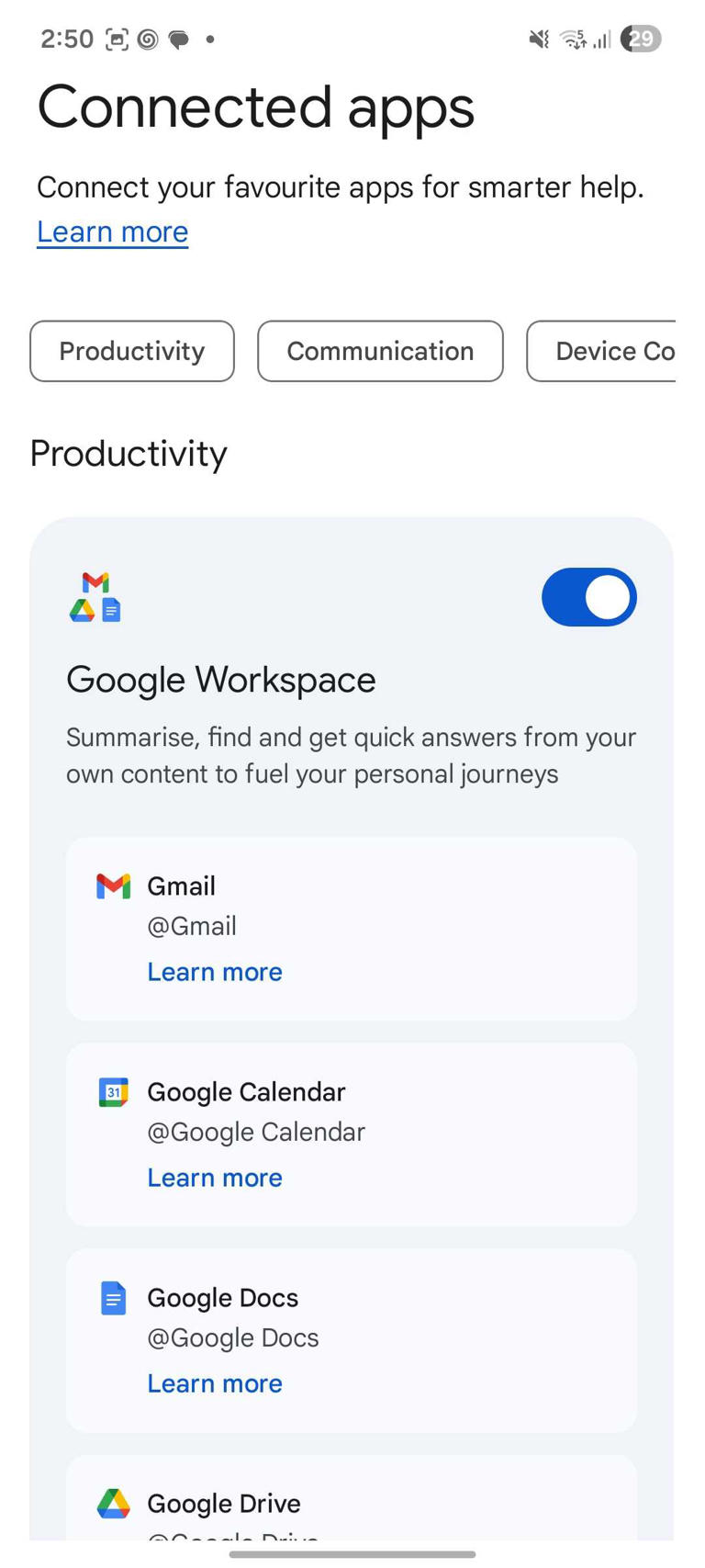Select the Productivity filter chip
This screenshot has height=1568, width=705.
(131, 351)
